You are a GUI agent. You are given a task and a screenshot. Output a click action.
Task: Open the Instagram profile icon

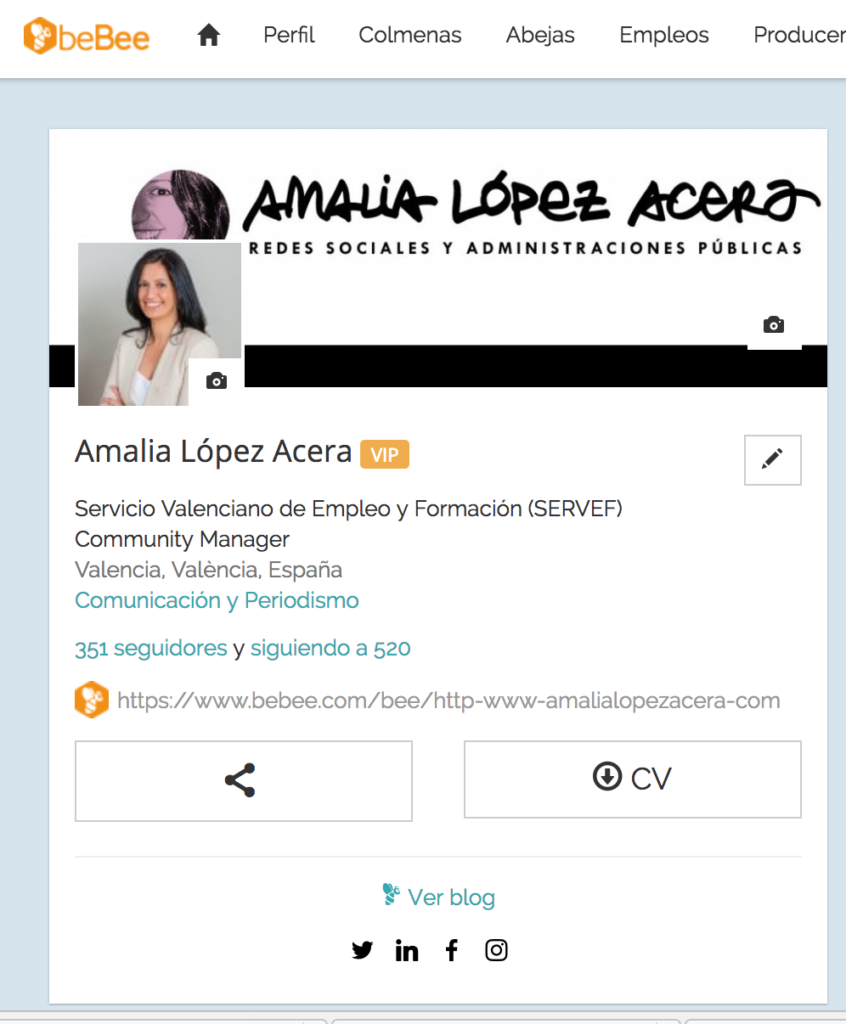click(x=496, y=951)
